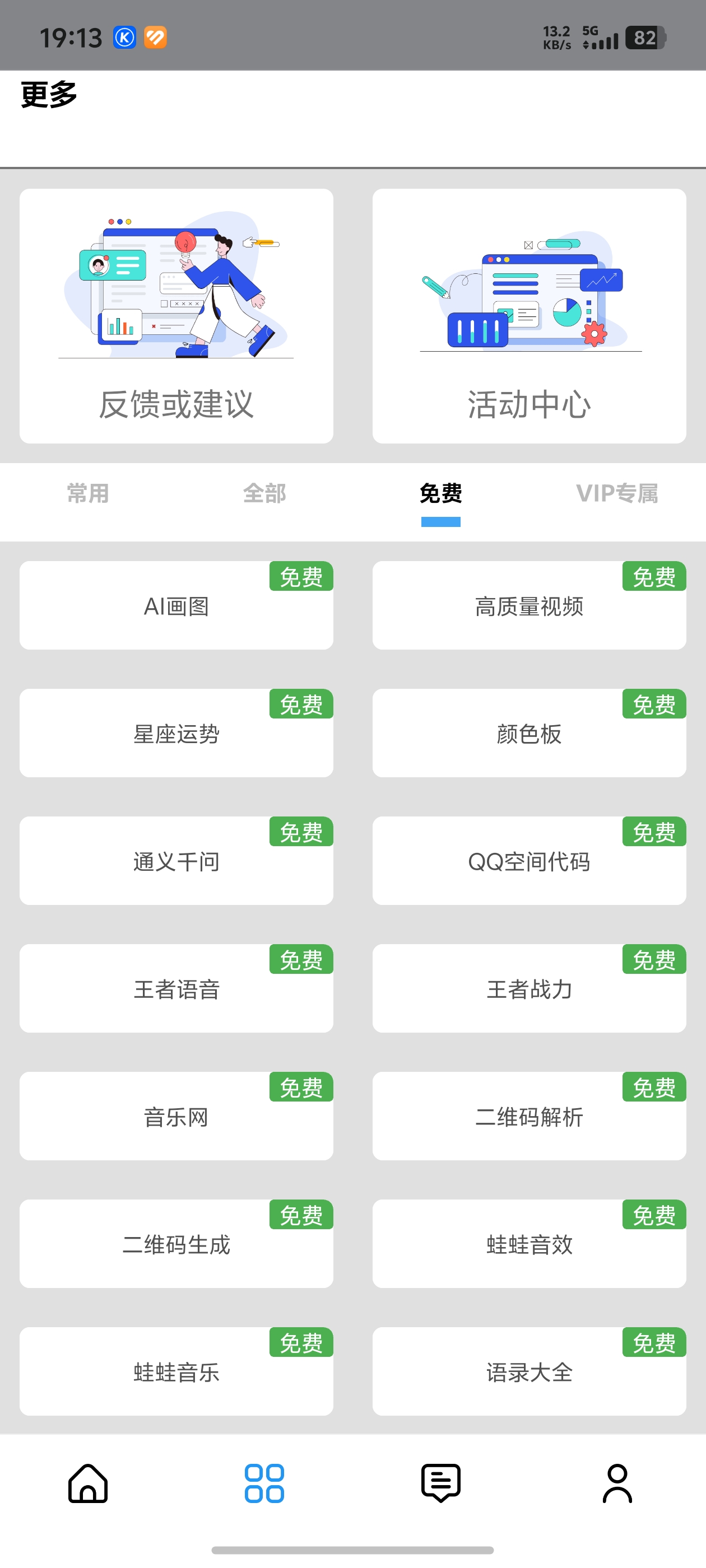
Task: Open the messages chat icon at bottom
Action: pos(440,1483)
